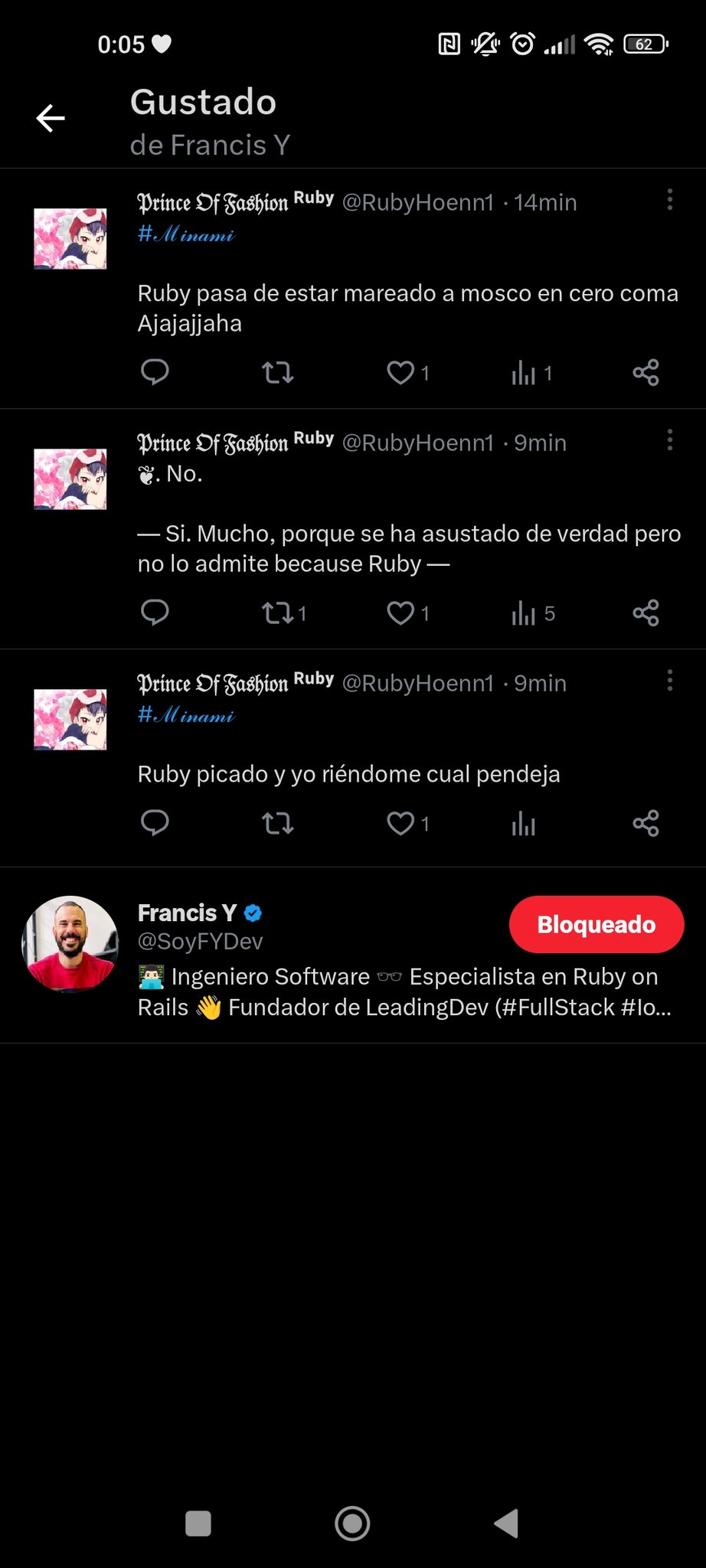Reply to the "Ruby picado" tweet
Viewport: 706px width, 1568px height.
[x=155, y=823]
